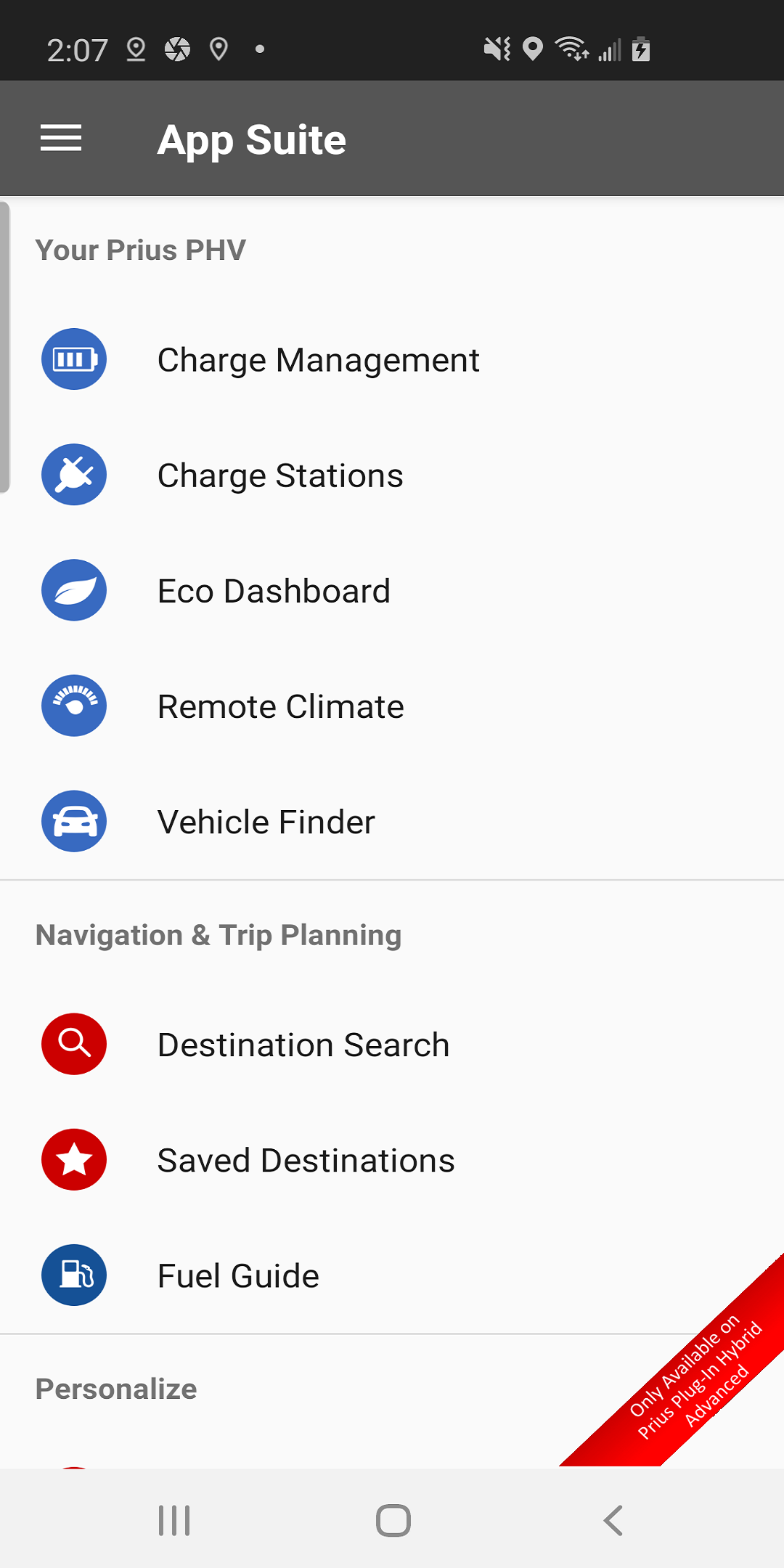Go to Remote Climate
The width and height of the screenshot is (784, 1568).
coord(392,706)
